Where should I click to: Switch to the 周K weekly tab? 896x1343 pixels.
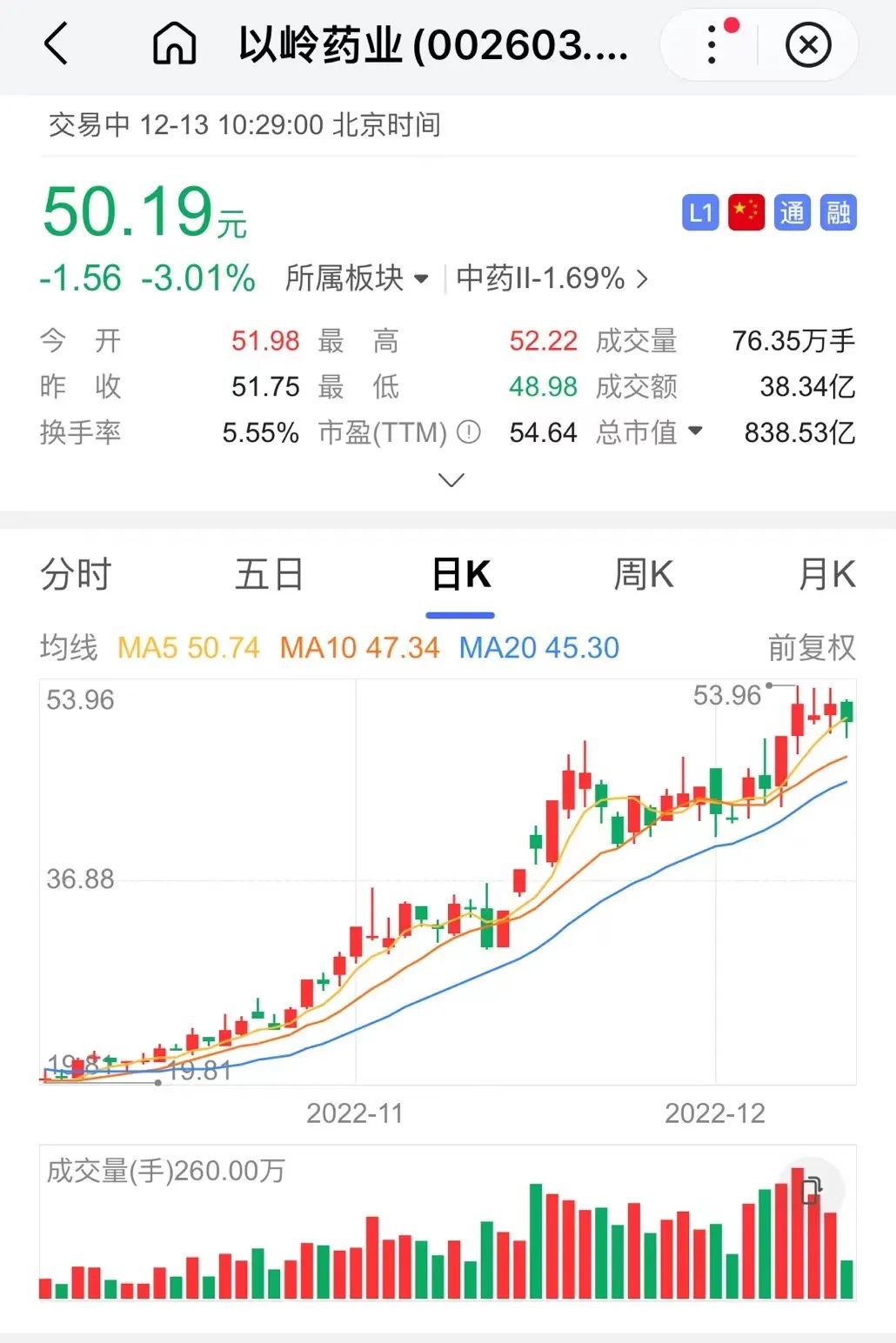[643, 575]
